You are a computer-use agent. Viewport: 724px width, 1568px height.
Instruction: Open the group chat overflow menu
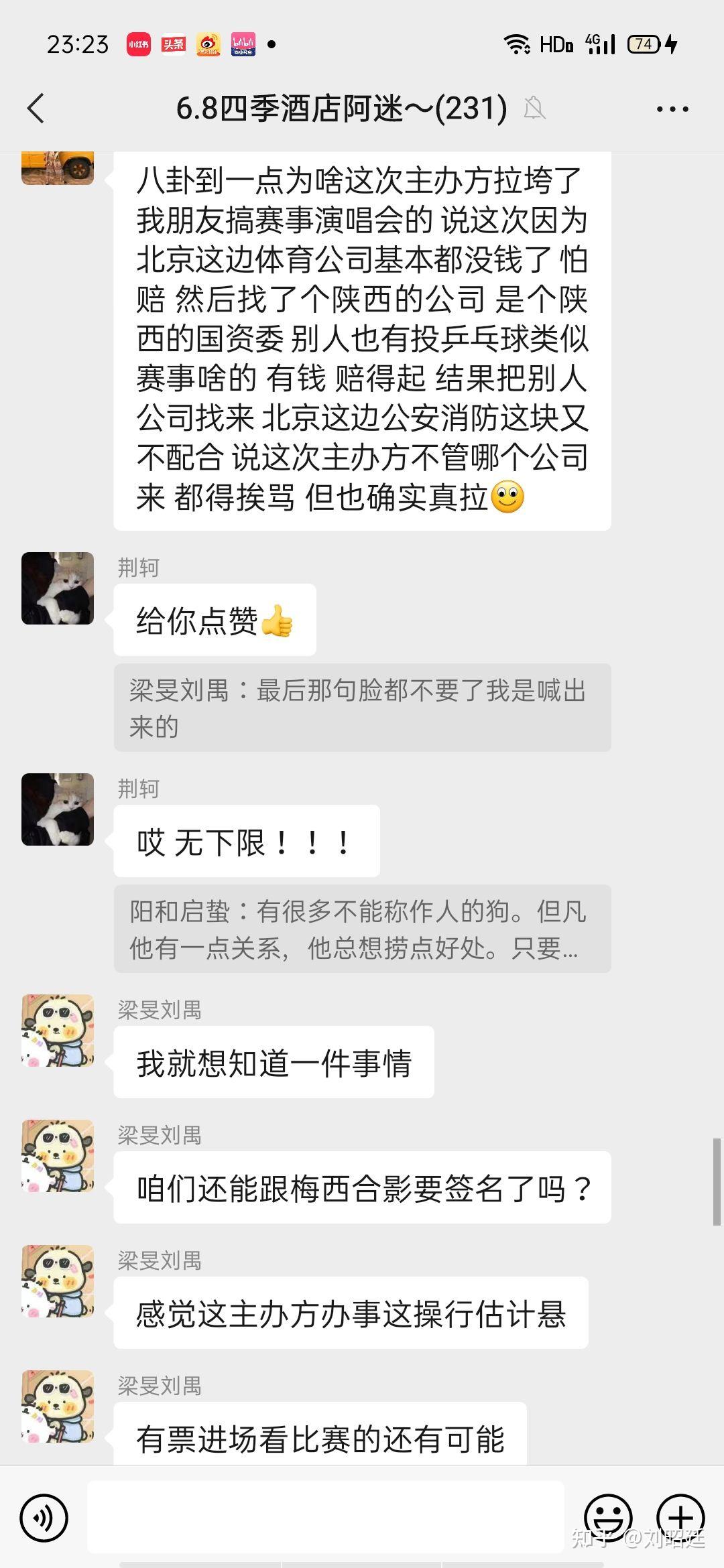[x=672, y=109]
